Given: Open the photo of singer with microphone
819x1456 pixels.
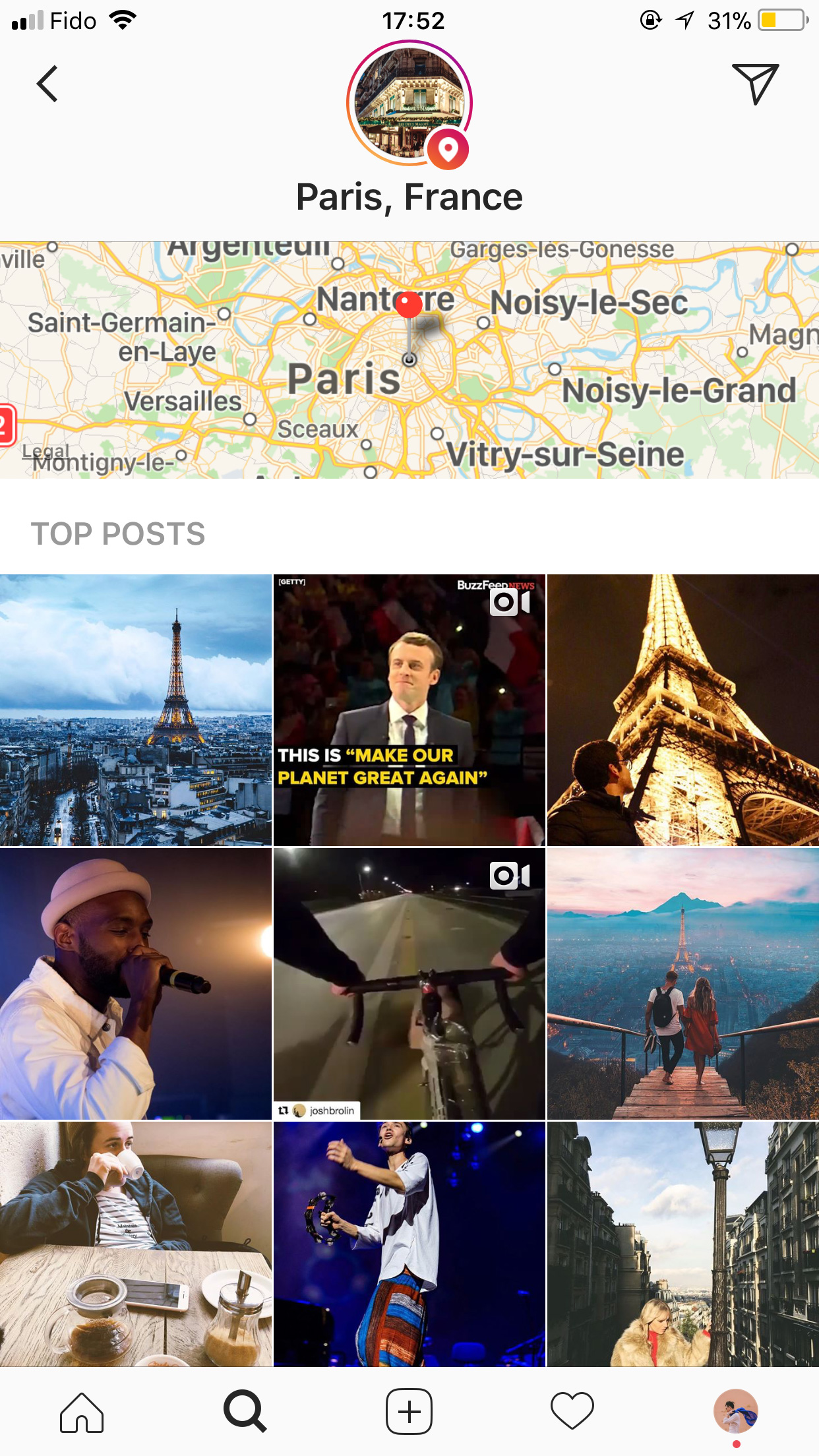Looking at the screenshot, I should (x=136, y=984).
